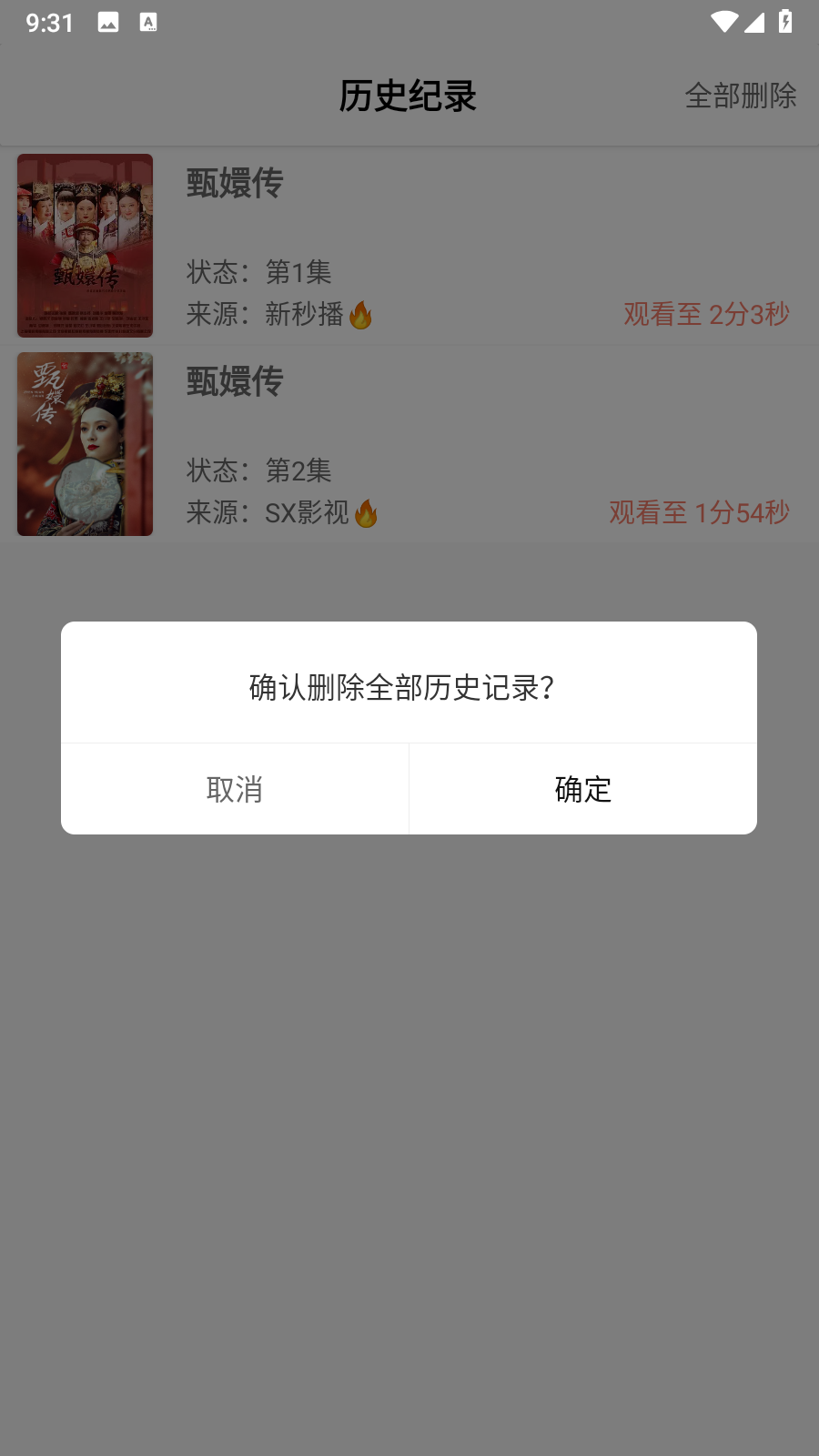This screenshot has width=819, height=1456.
Task: Open the 历史纪录 title
Action: click(409, 96)
